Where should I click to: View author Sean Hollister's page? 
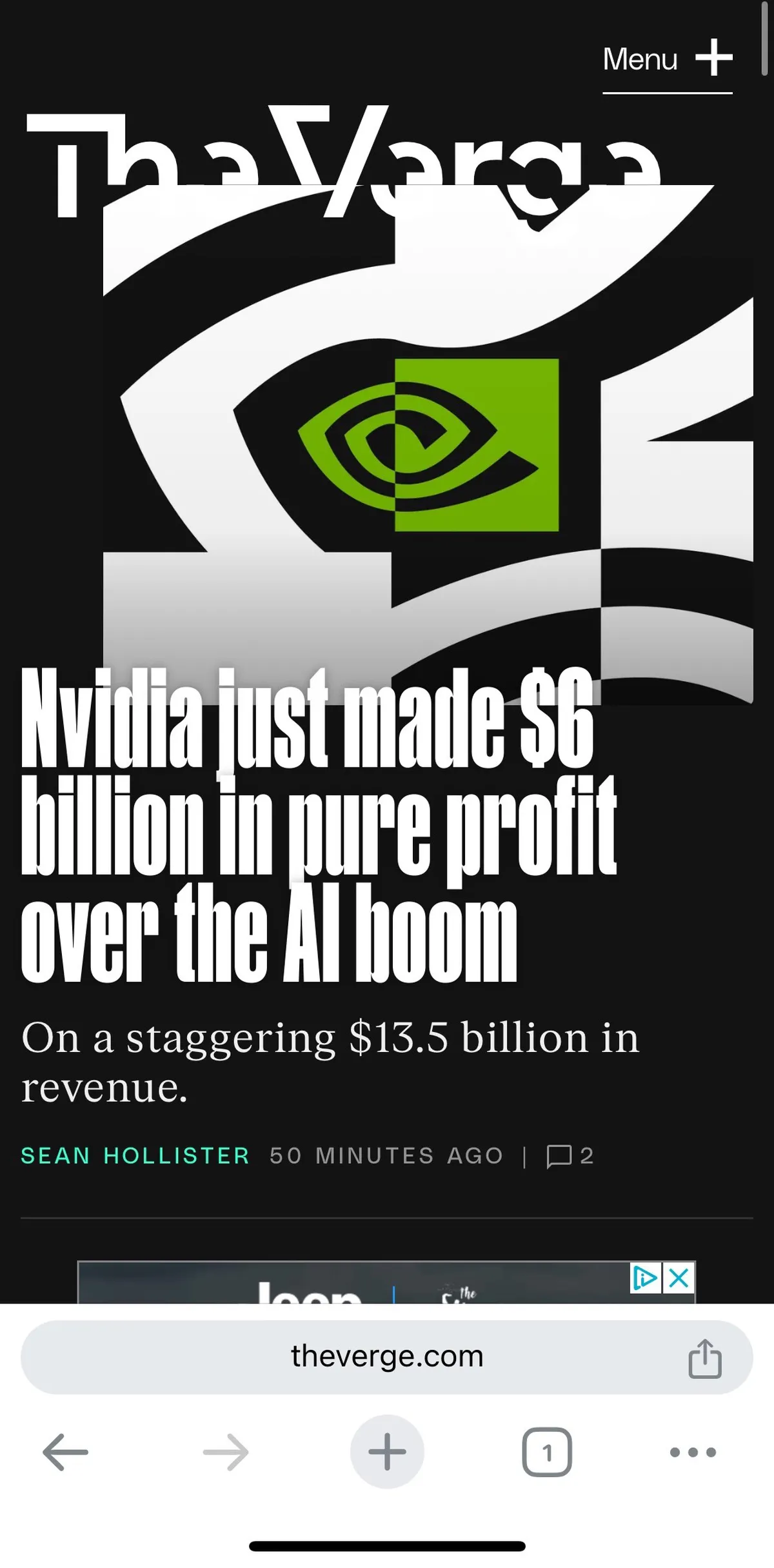[x=135, y=1155]
